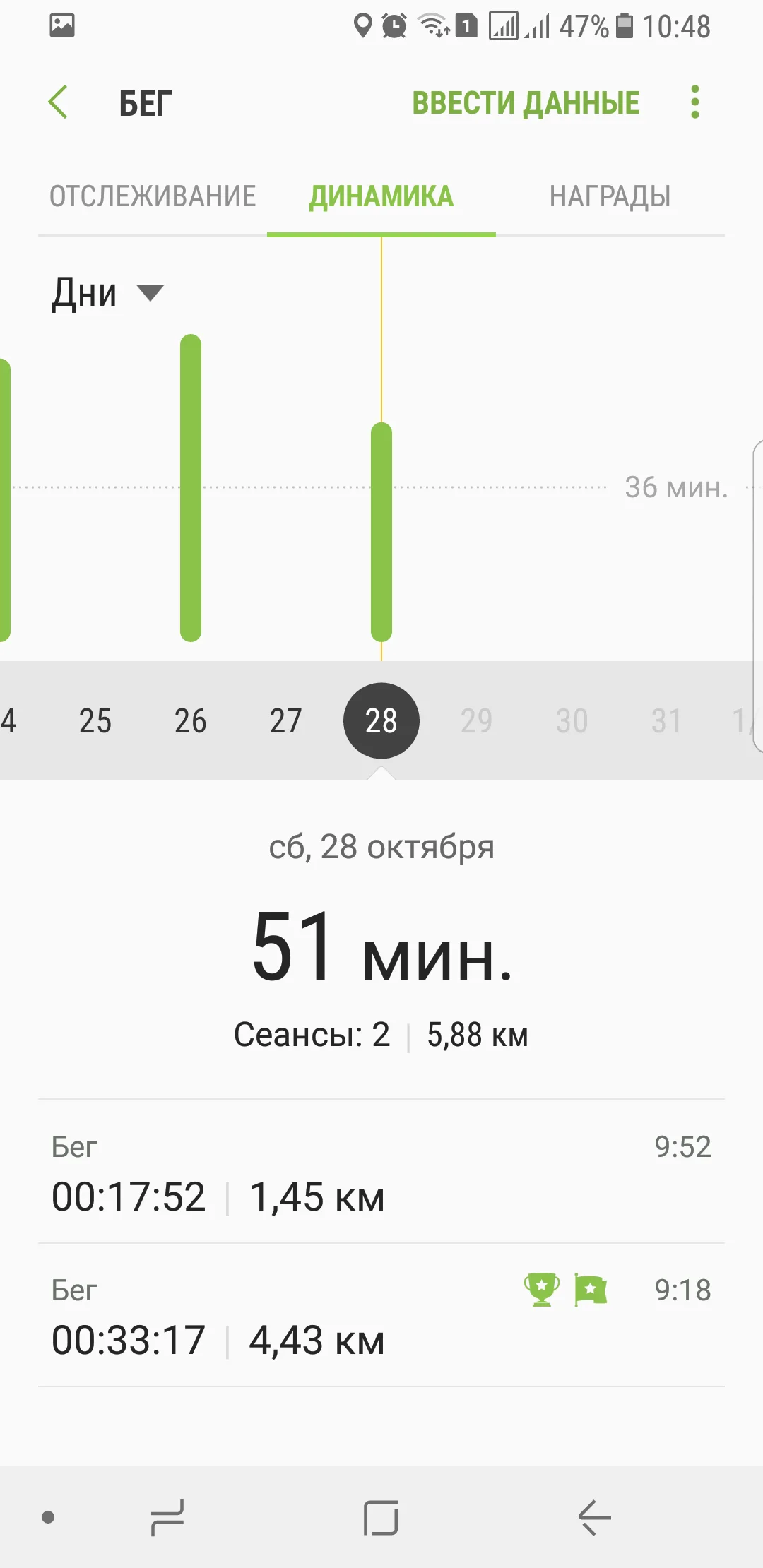
Task: Select the ДИНАМИКА tab
Action: (381, 196)
